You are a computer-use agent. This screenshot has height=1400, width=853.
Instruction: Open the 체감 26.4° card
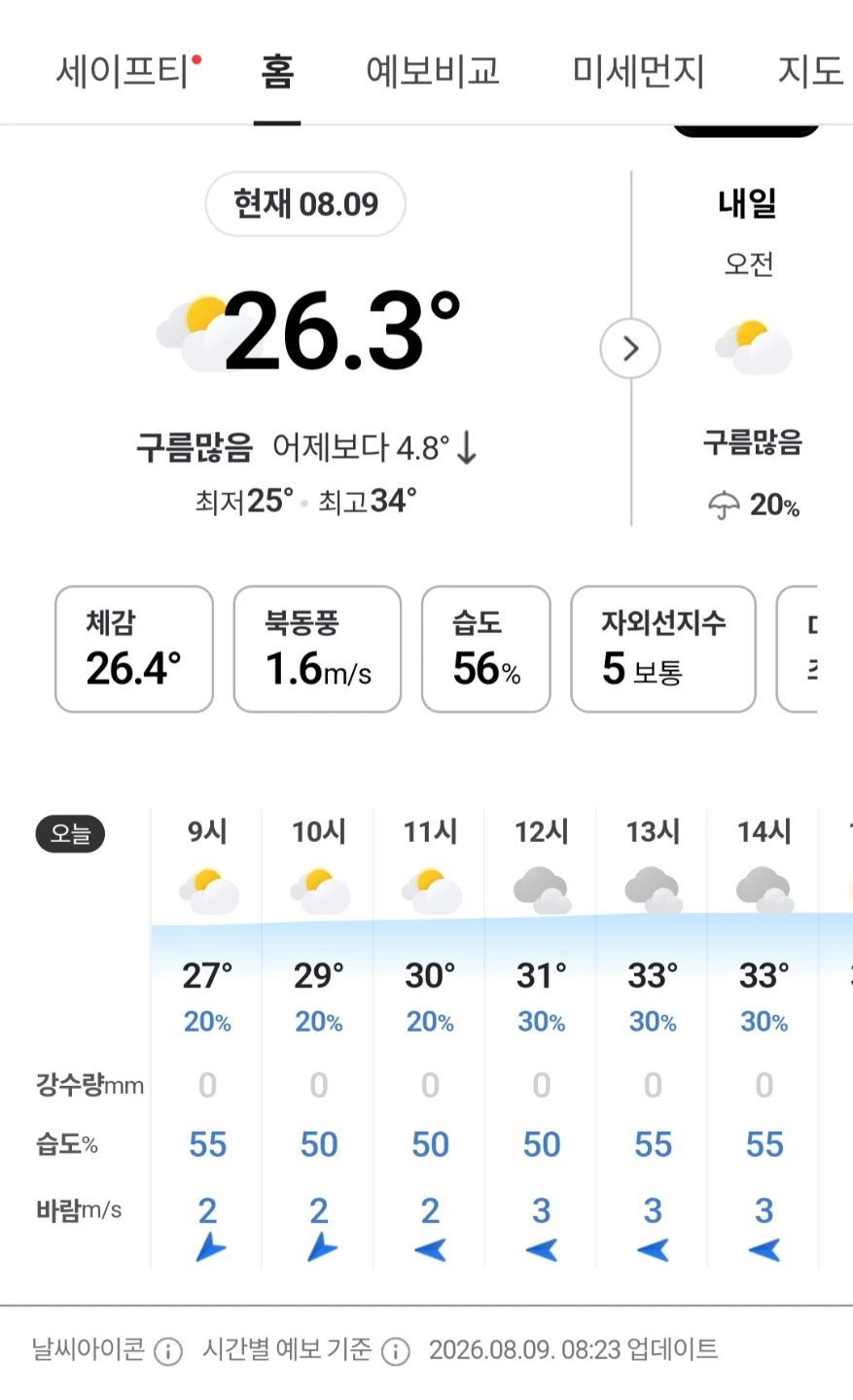pos(134,648)
